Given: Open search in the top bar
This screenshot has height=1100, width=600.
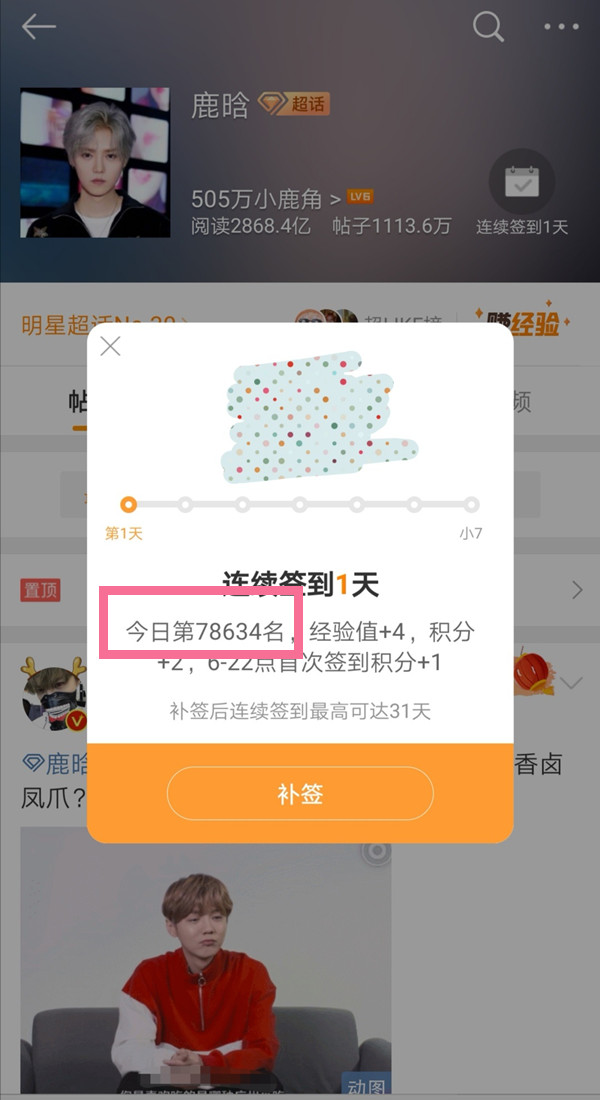Looking at the screenshot, I should (488, 27).
